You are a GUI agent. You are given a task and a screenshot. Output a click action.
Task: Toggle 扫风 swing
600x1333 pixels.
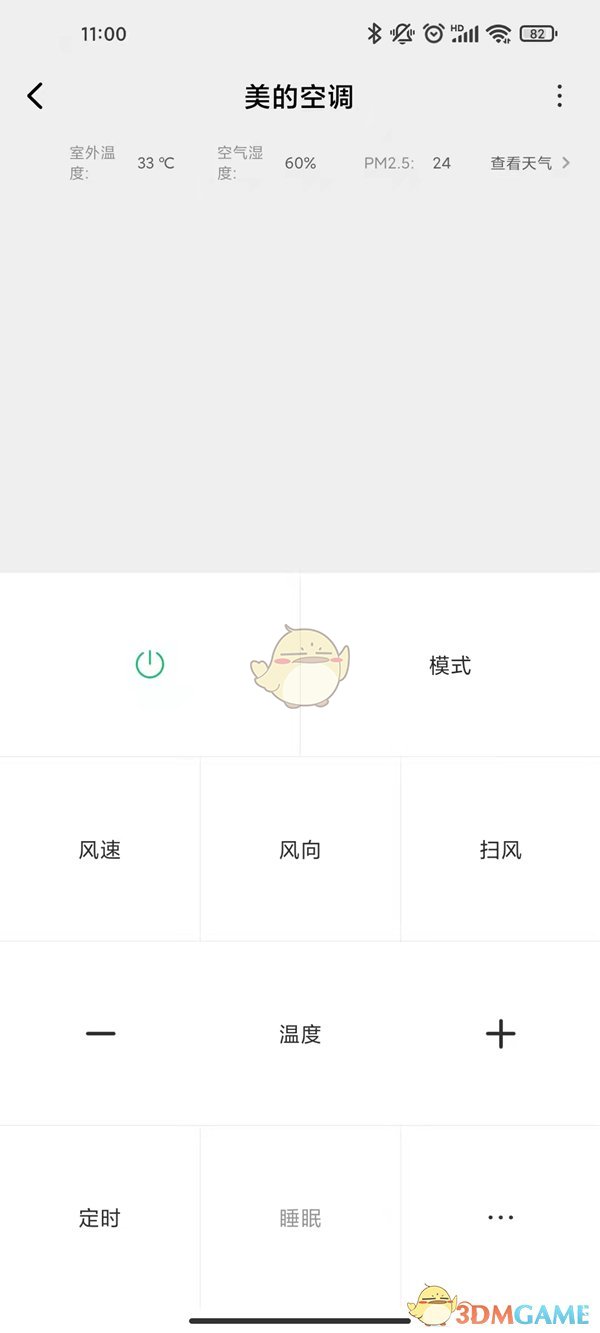[500, 850]
